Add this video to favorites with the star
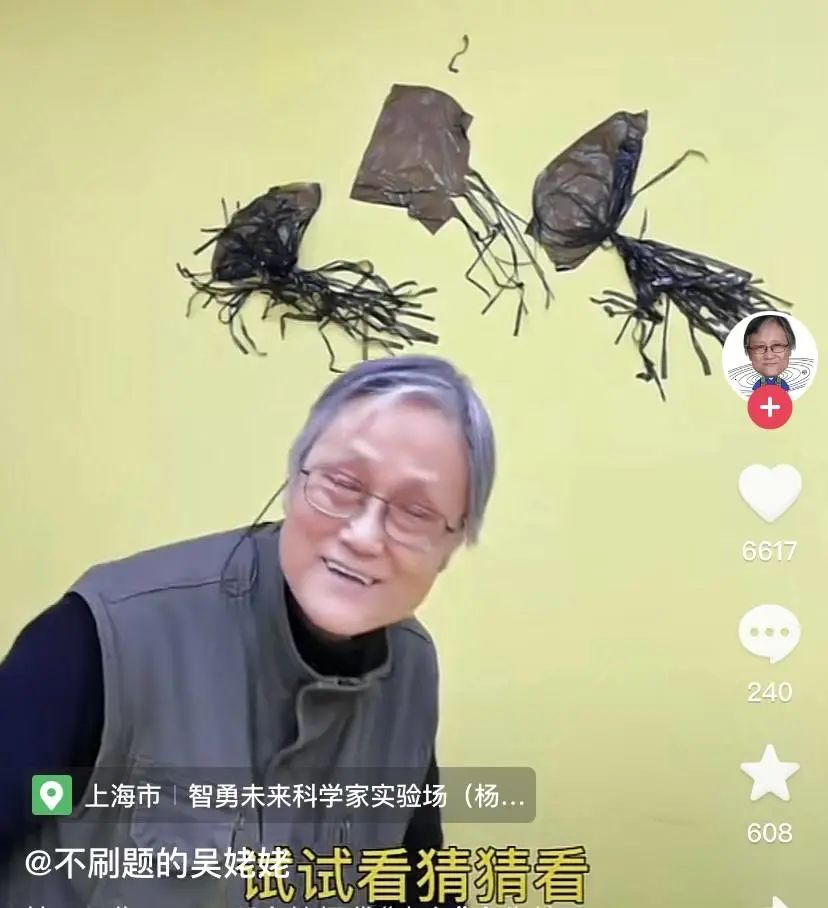Image resolution: width=828 pixels, height=908 pixels. (769, 773)
